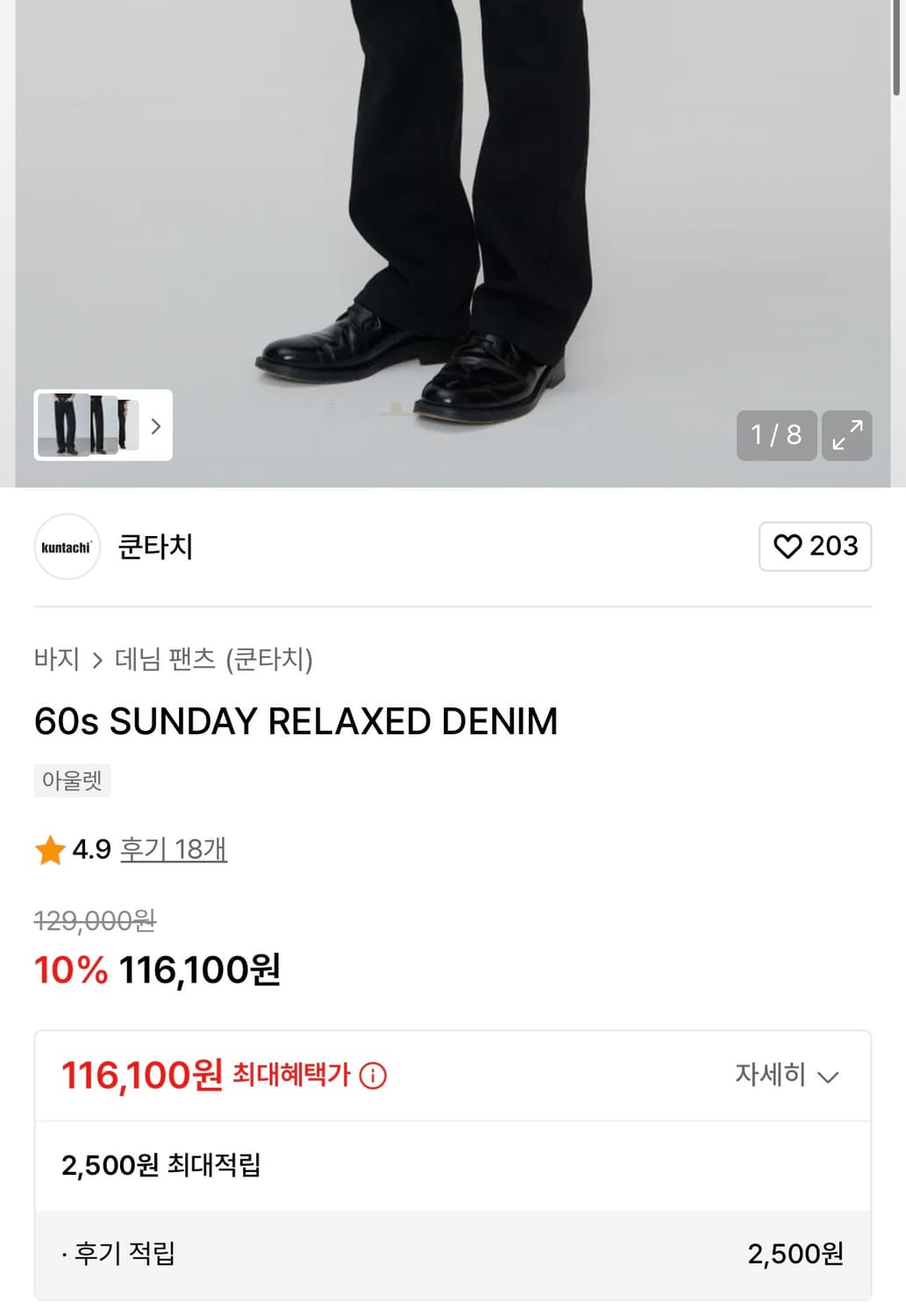Select the 아울렛 tag
The width and height of the screenshot is (906, 1316).
[x=71, y=781]
